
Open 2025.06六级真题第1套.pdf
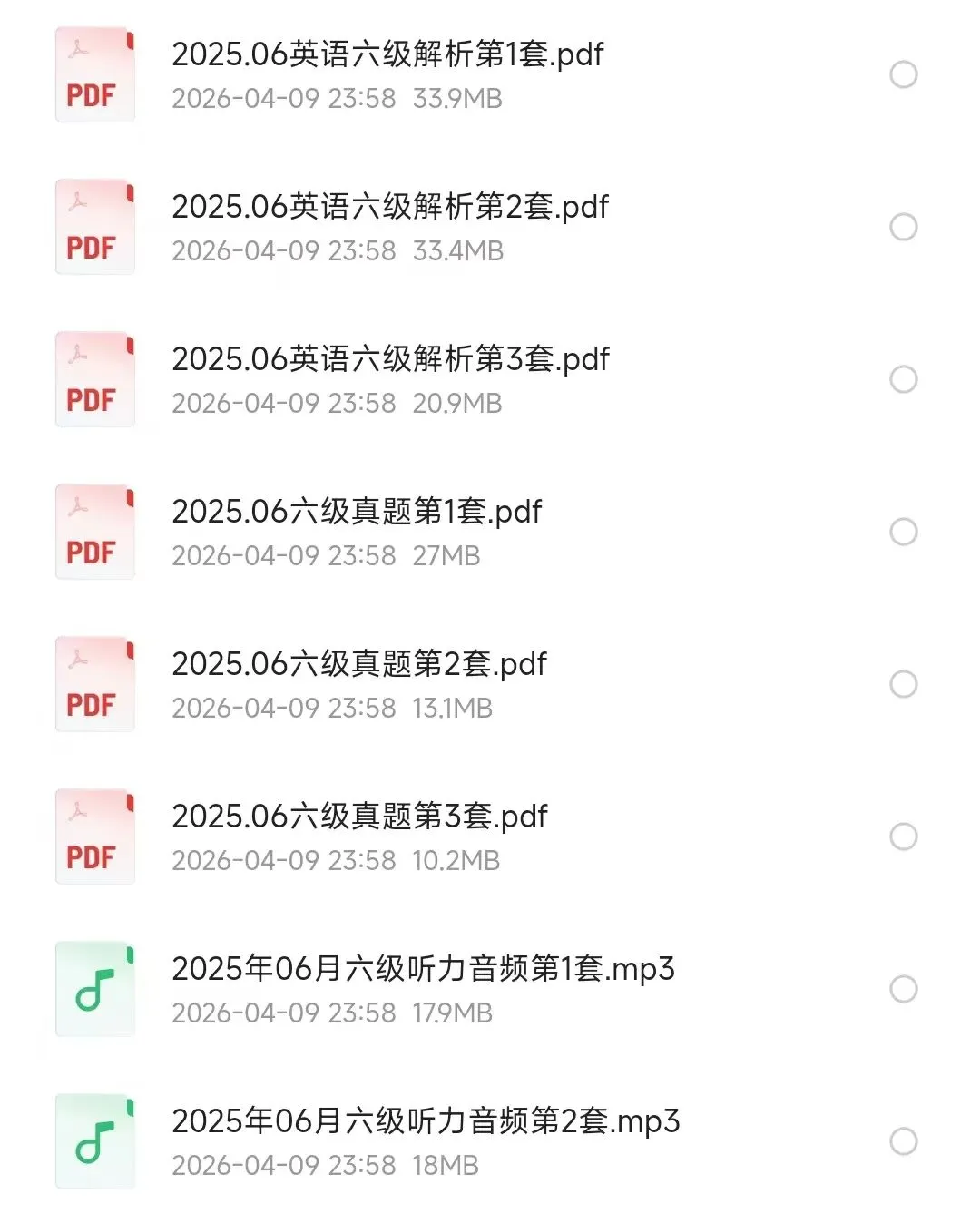coord(357,513)
